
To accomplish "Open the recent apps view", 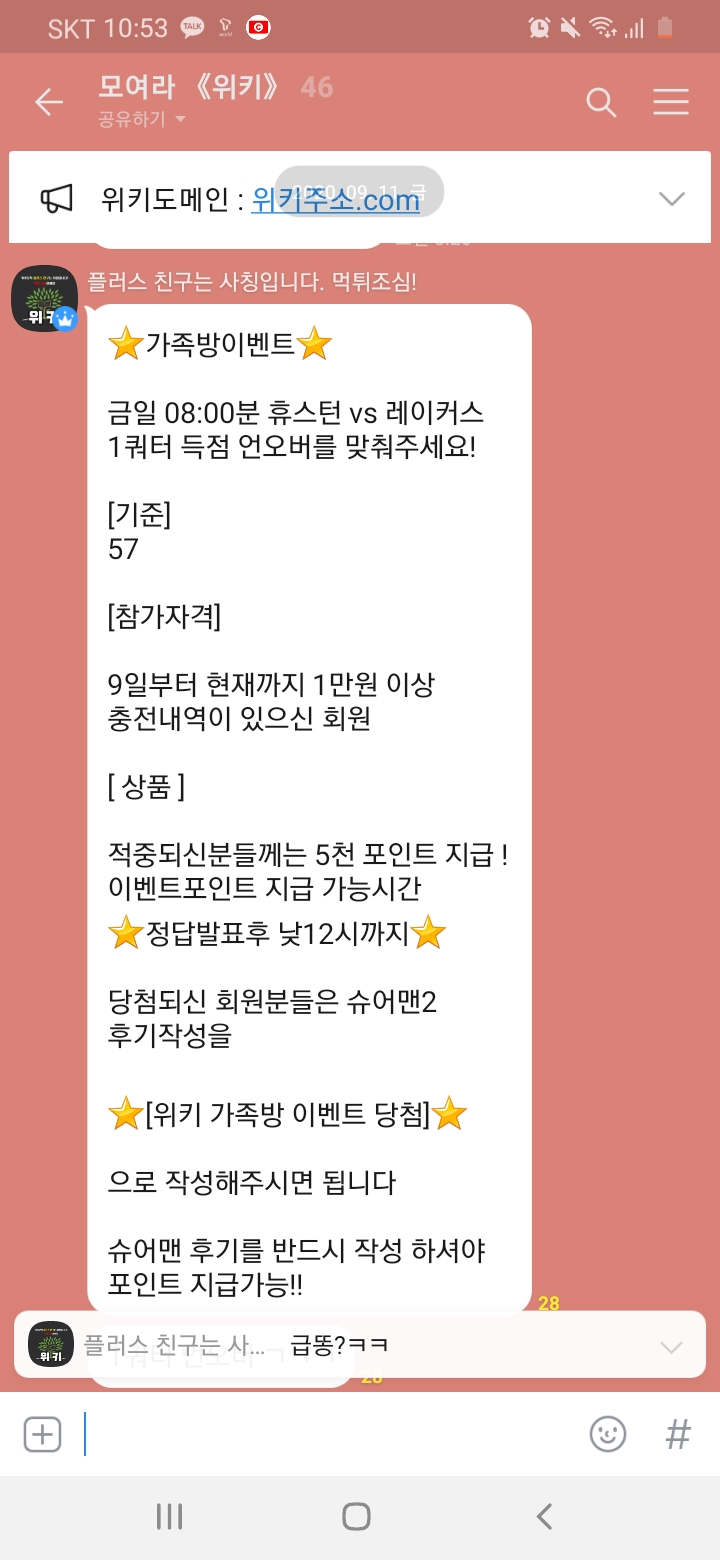I will click(x=169, y=1516).
